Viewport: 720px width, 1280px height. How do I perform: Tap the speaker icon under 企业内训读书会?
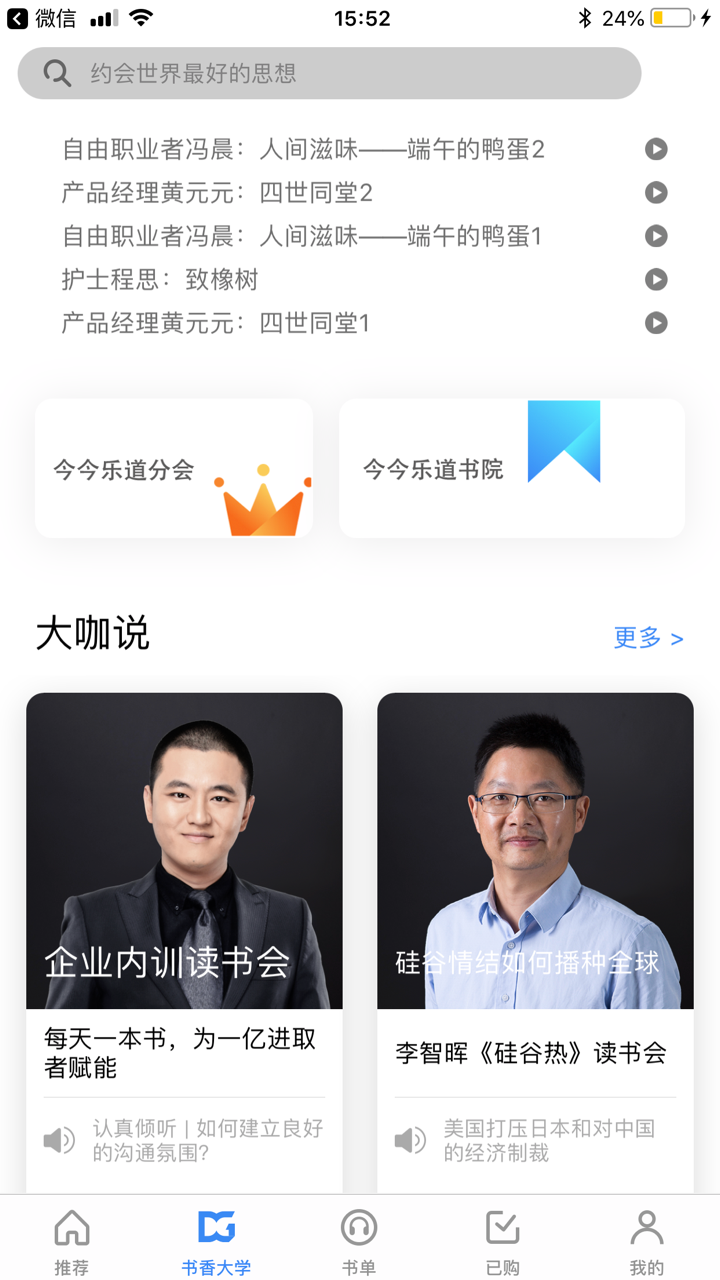(59, 1138)
